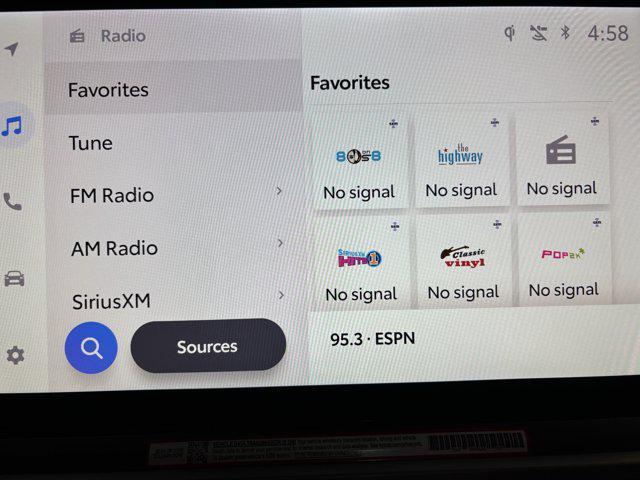Viewport: 640px width, 480px height.
Task: Play The Highway favorite station
Action: 461,160
